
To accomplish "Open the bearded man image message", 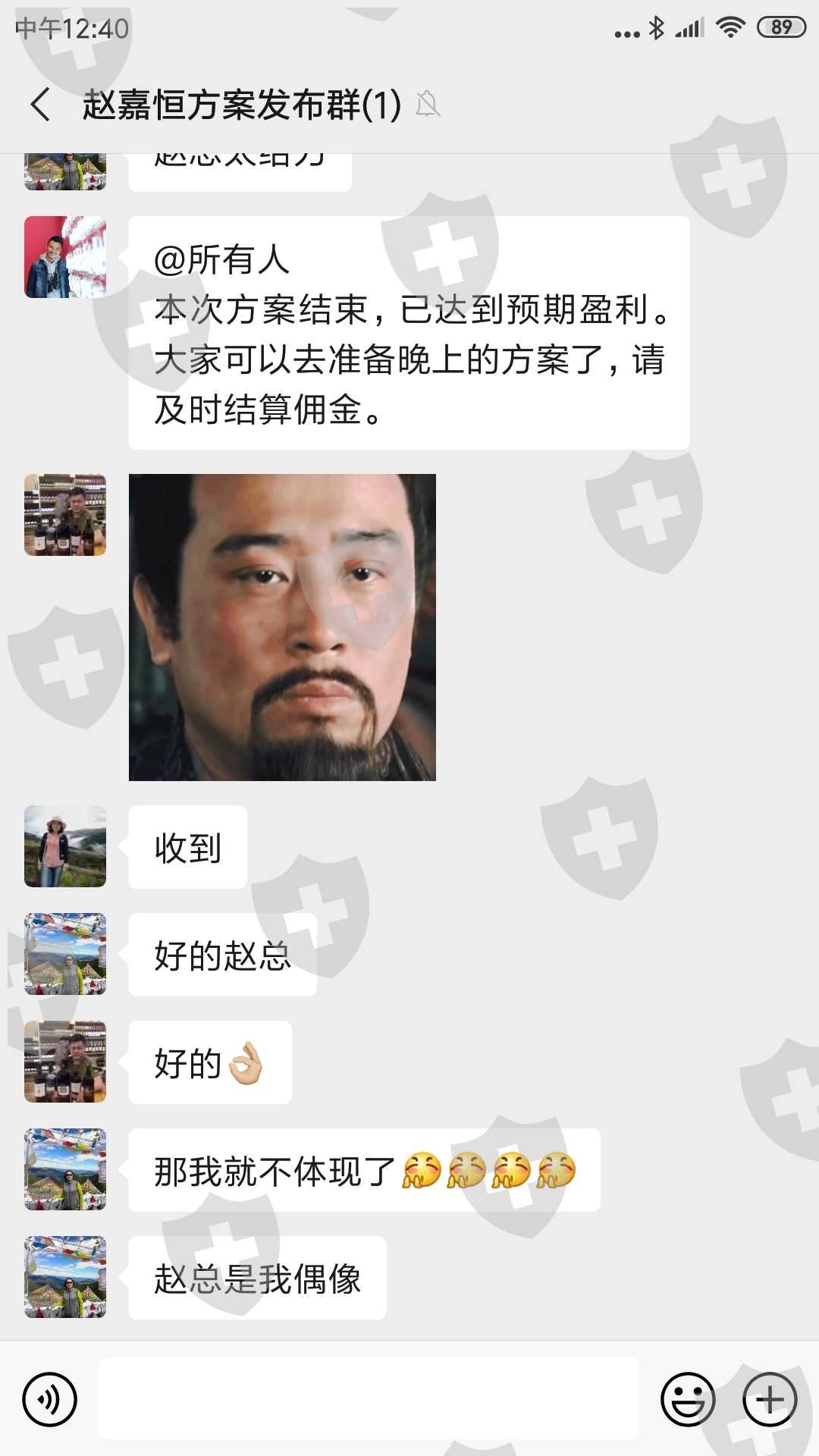I will [x=282, y=627].
